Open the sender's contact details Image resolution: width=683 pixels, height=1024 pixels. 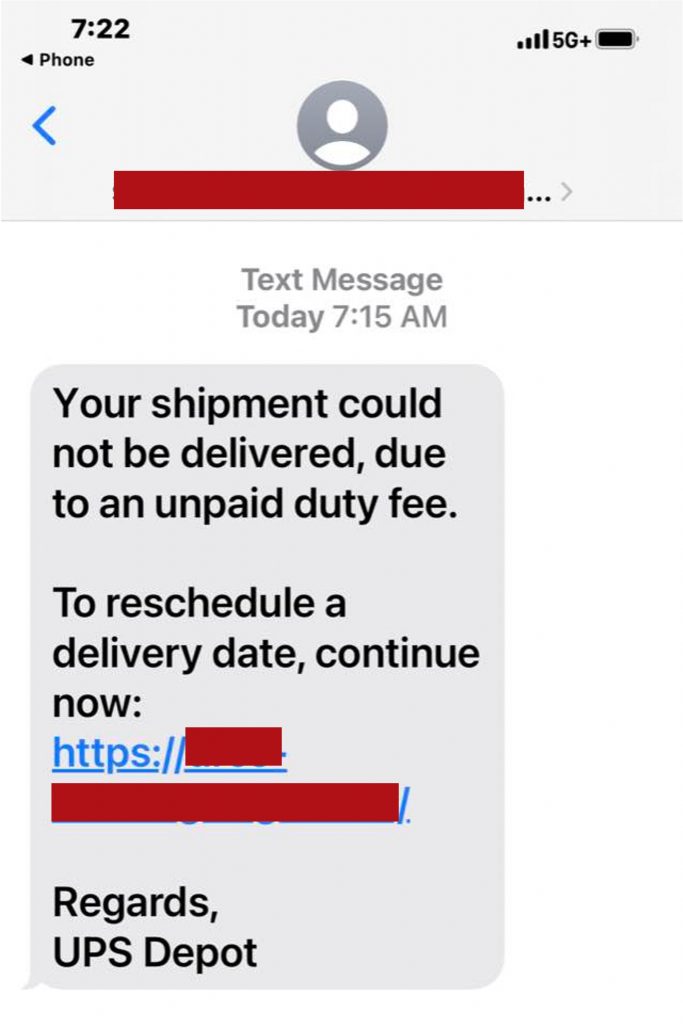pos(342,127)
